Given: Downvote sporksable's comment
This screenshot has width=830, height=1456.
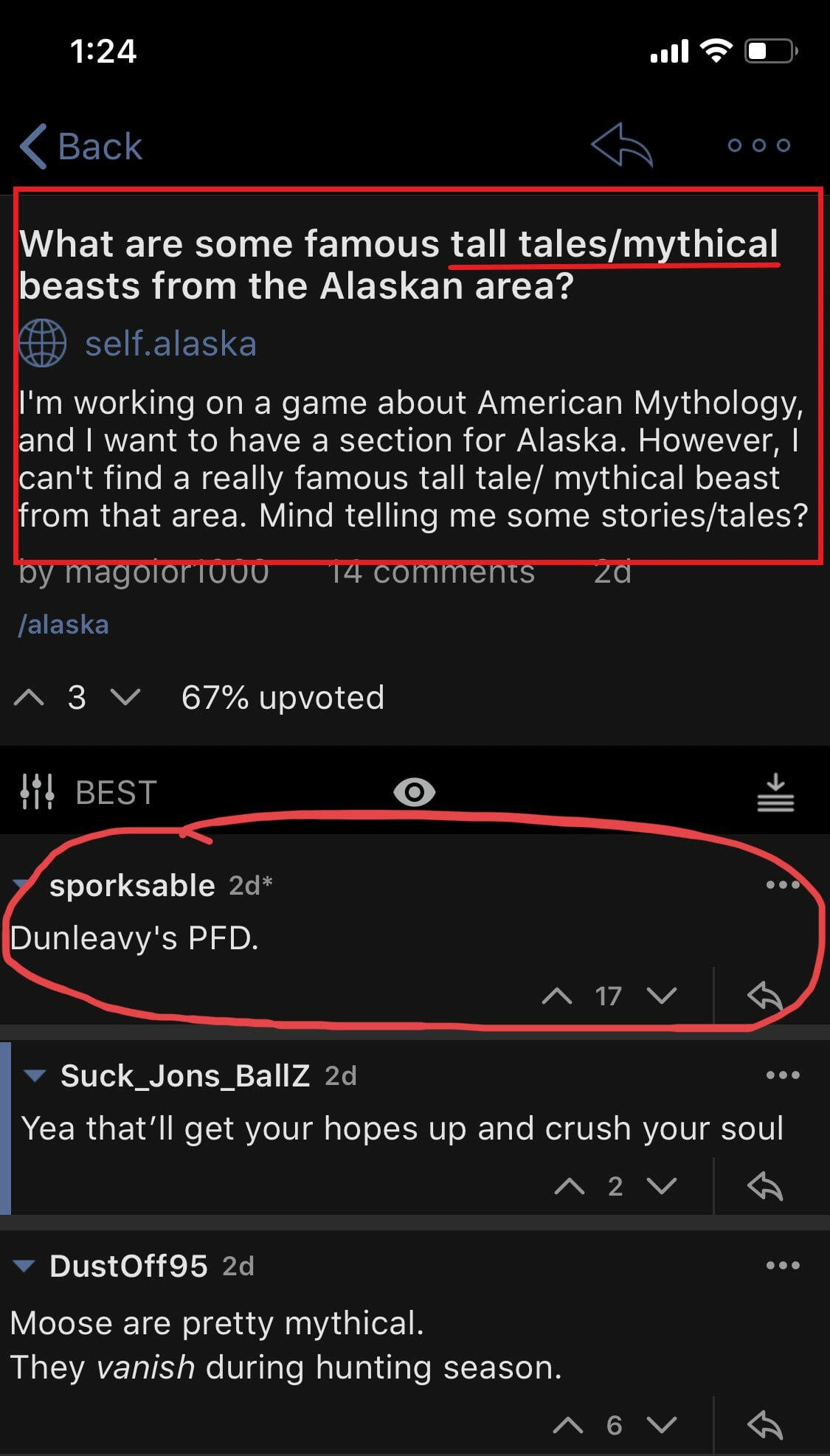Looking at the screenshot, I should coord(661,996).
